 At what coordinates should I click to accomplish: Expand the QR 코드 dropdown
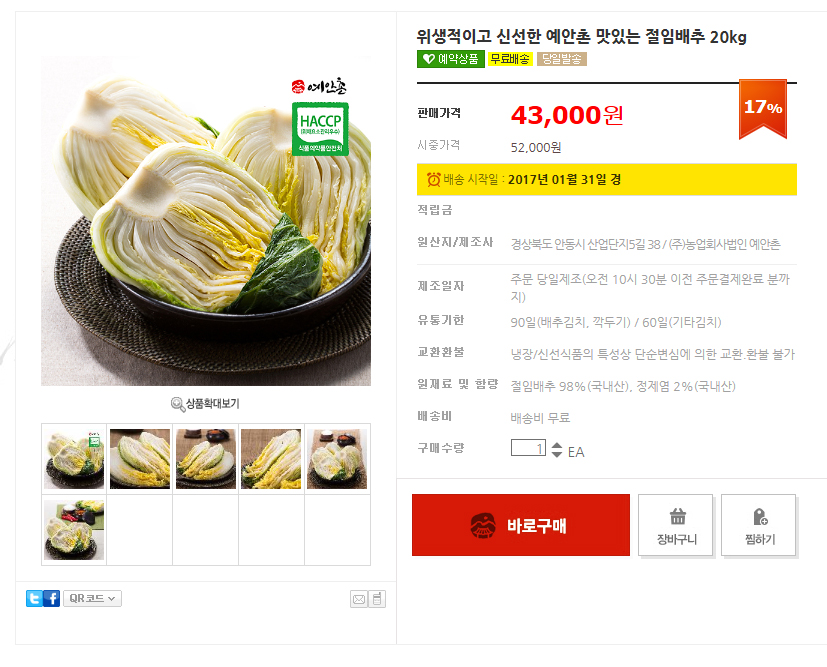pyautogui.click(x=92, y=599)
